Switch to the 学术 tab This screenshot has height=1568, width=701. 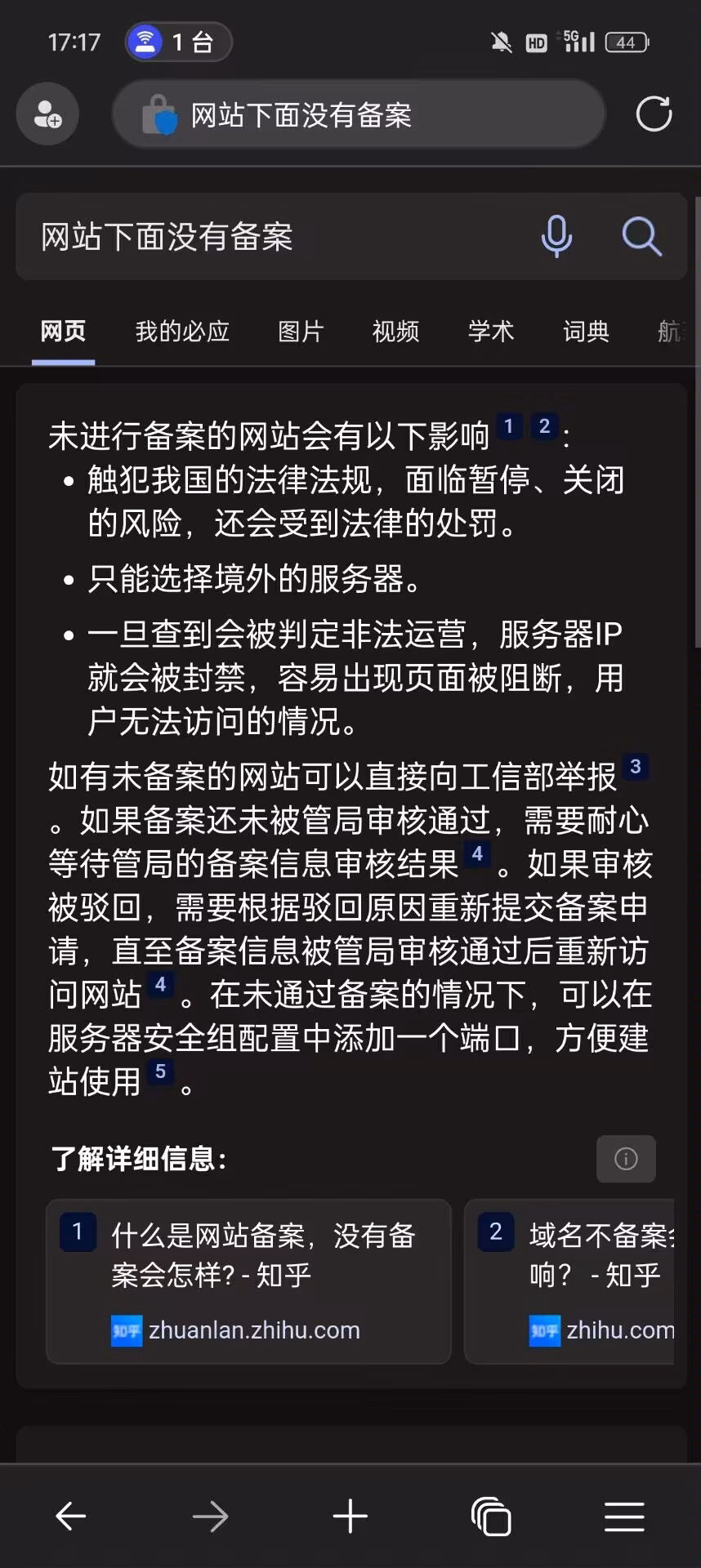pyautogui.click(x=490, y=332)
